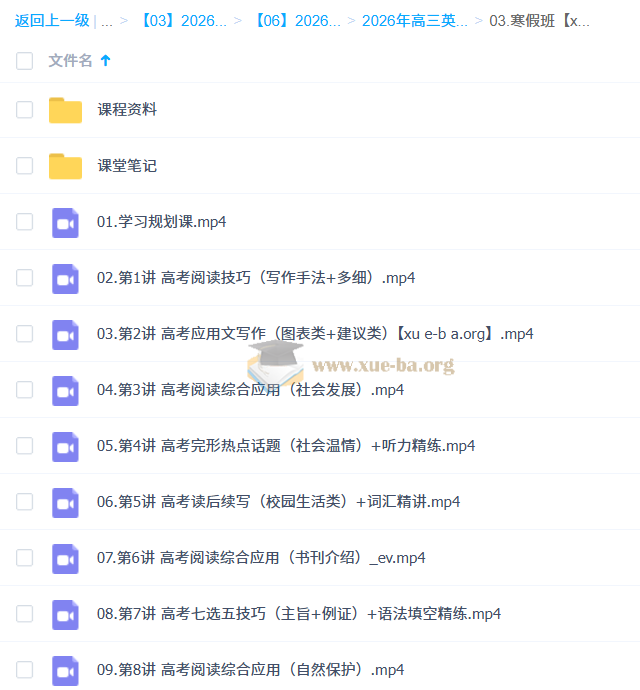Go back via 返回上一级 link
The height and width of the screenshot is (690, 640).
pos(52,20)
